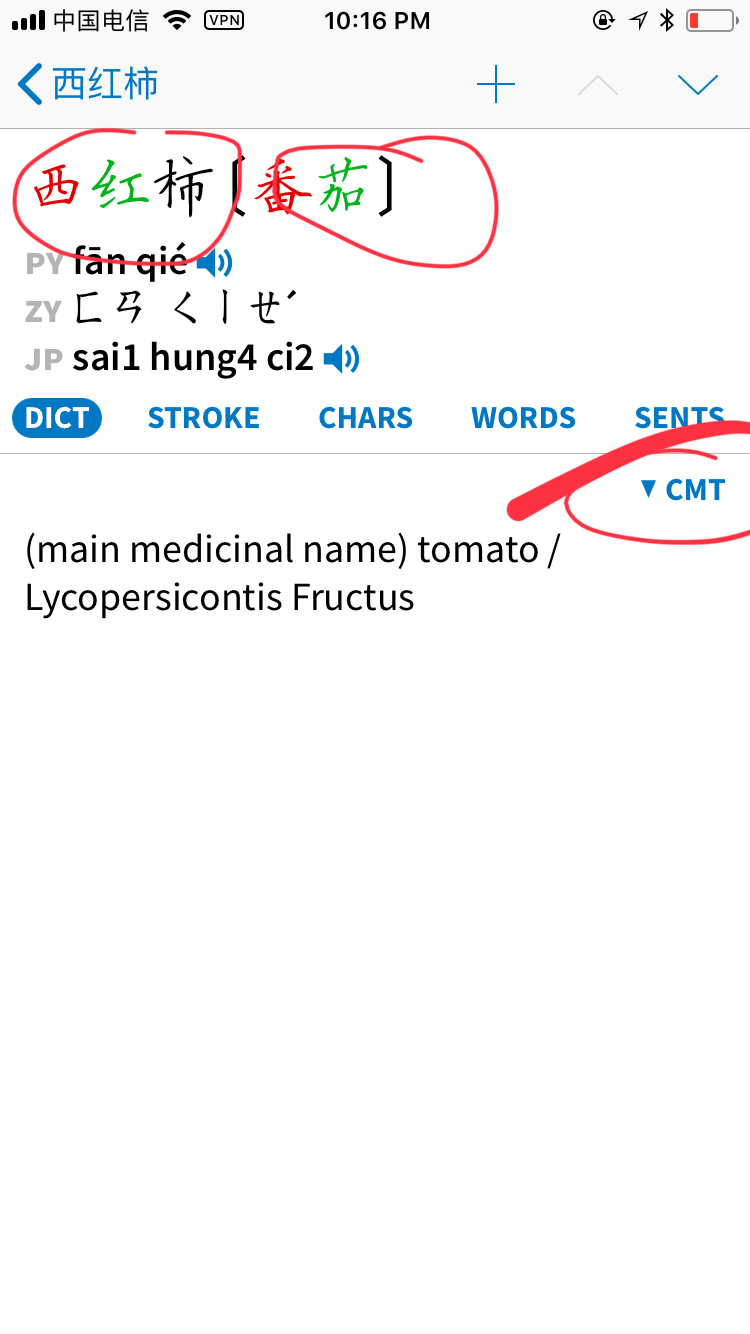Switch to the SENTS tab
The width and height of the screenshot is (750, 1334).
coord(680,418)
